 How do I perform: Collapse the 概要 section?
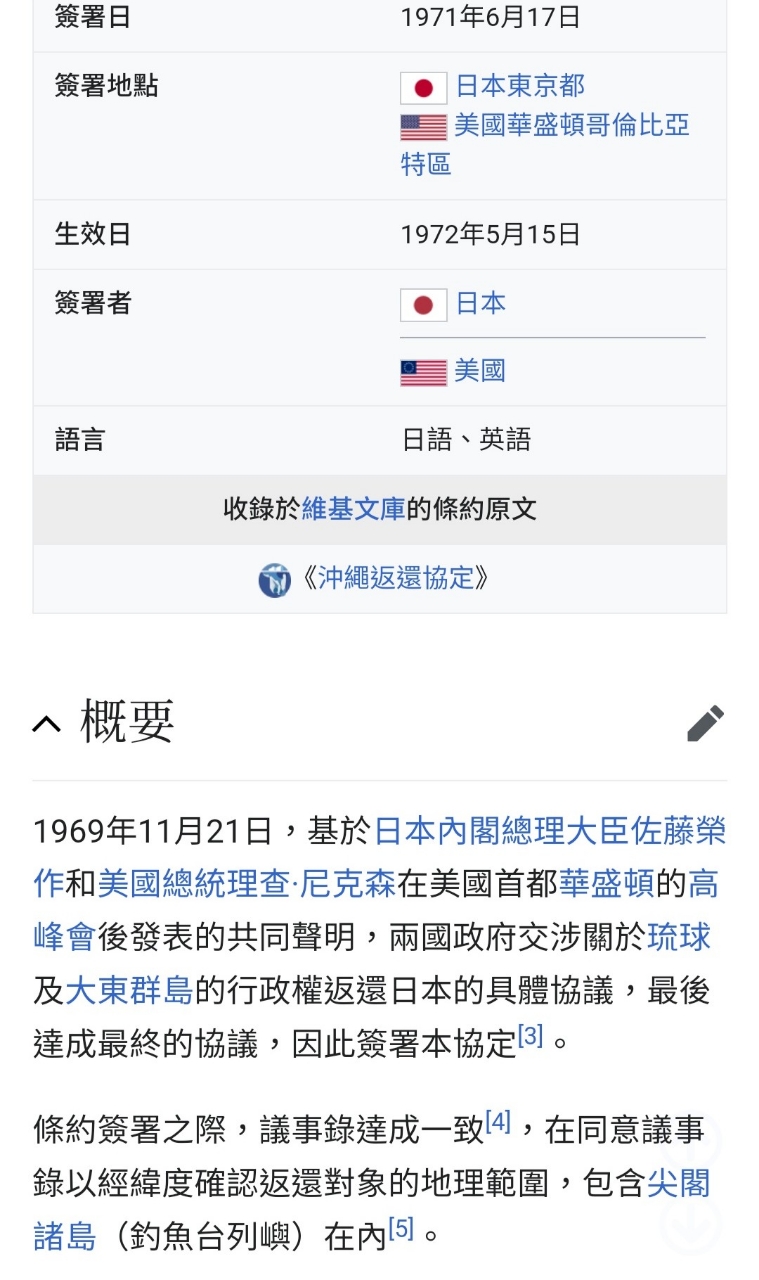(46, 723)
